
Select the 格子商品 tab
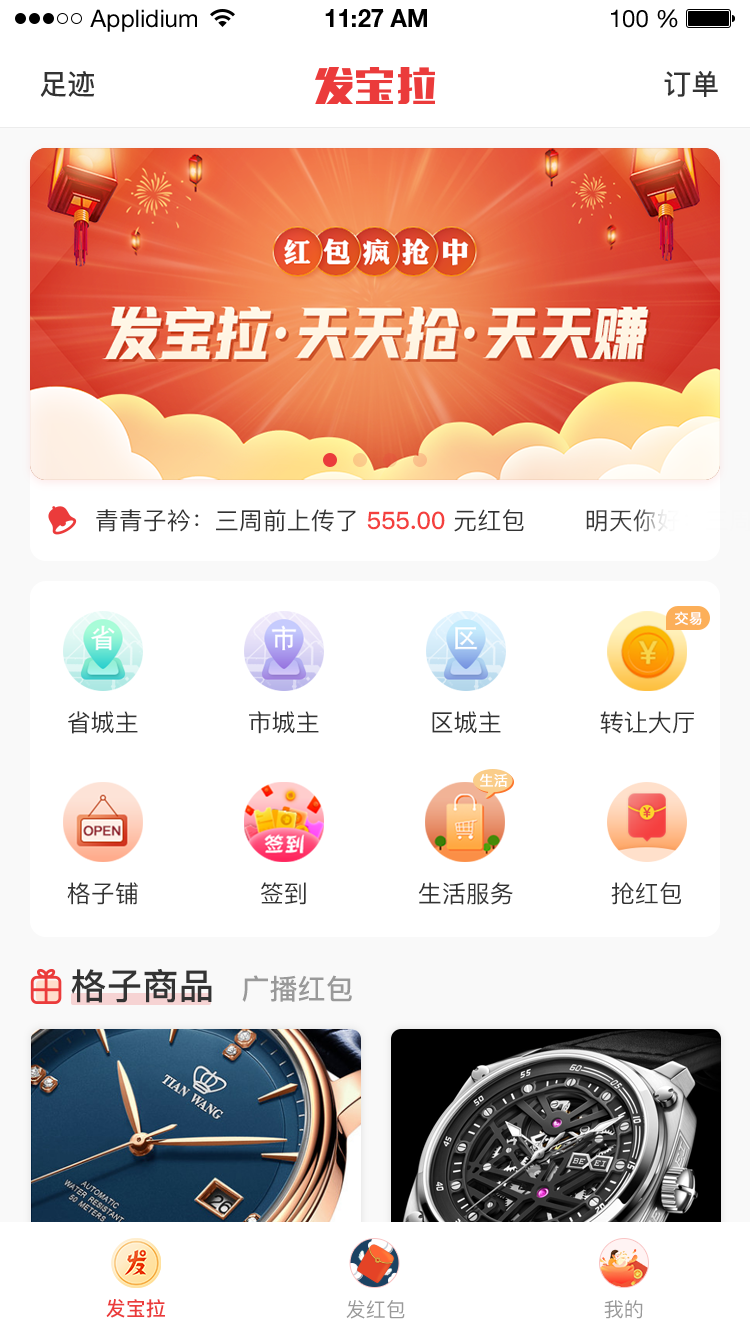point(141,987)
